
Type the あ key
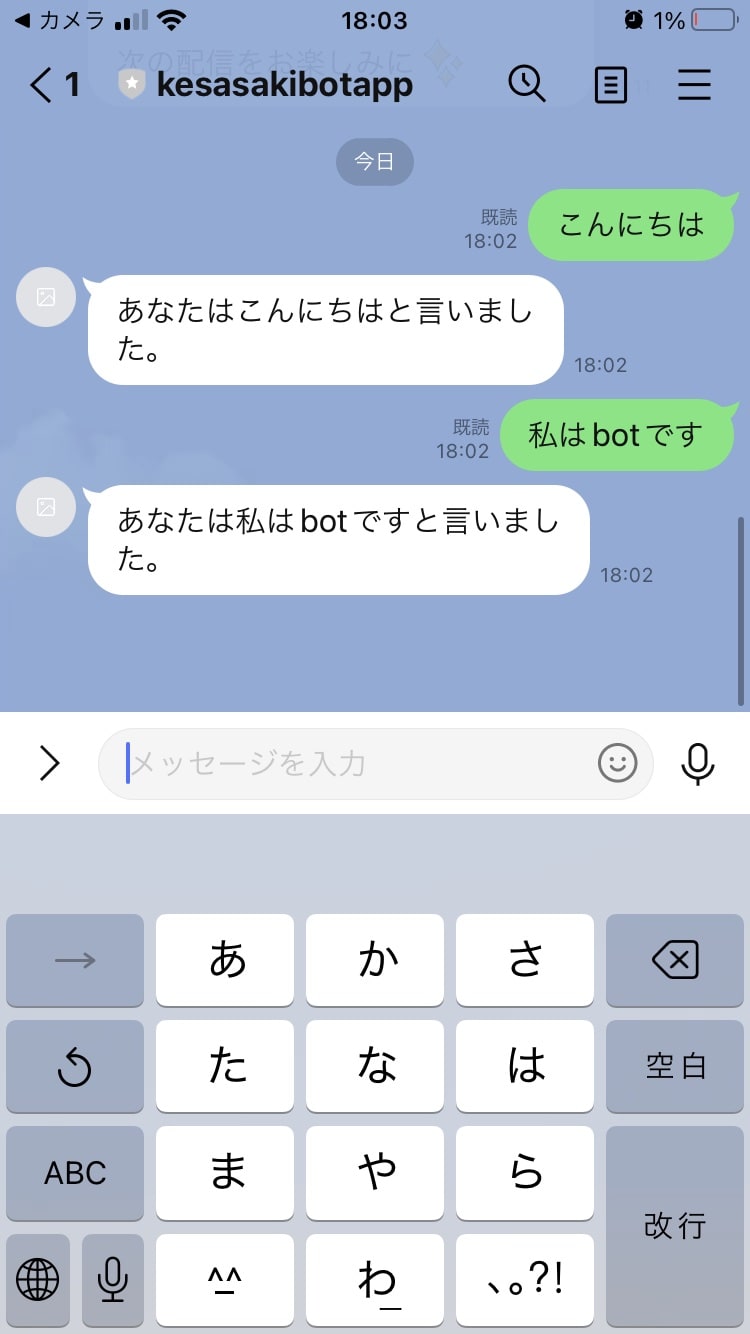tap(225, 960)
